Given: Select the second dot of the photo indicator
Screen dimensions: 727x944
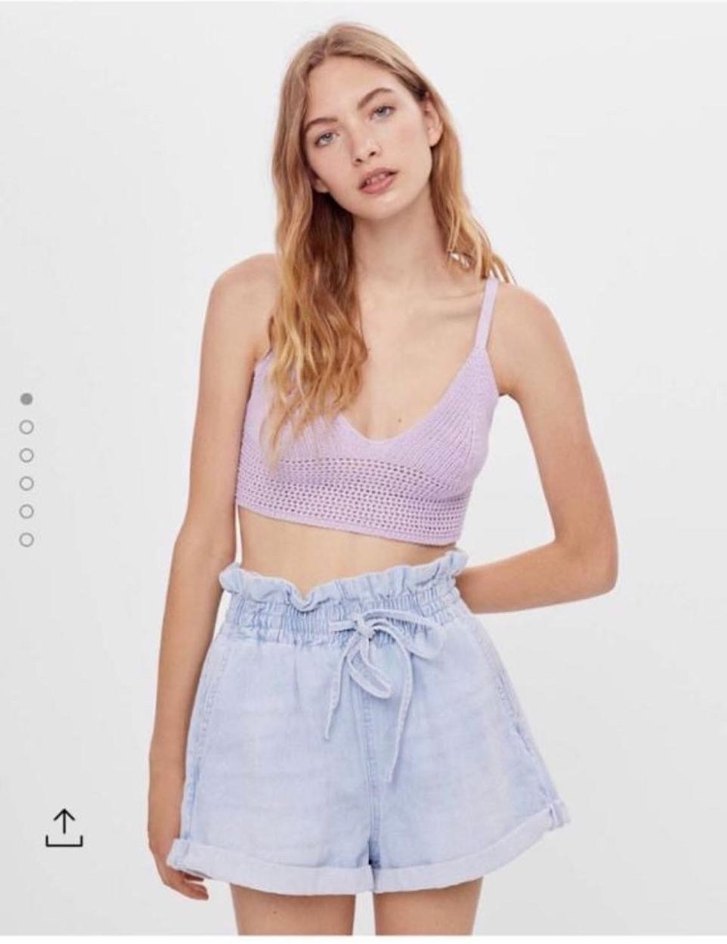Looking at the screenshot, I should [x=27, y=427].
